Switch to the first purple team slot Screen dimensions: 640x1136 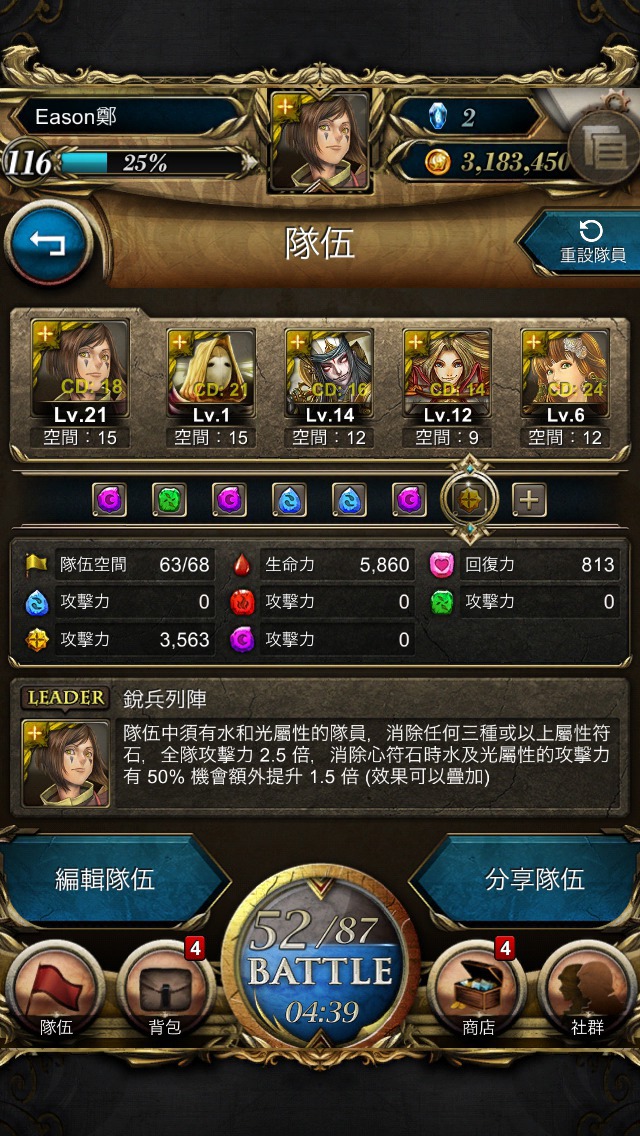click(x=109, y=499)
